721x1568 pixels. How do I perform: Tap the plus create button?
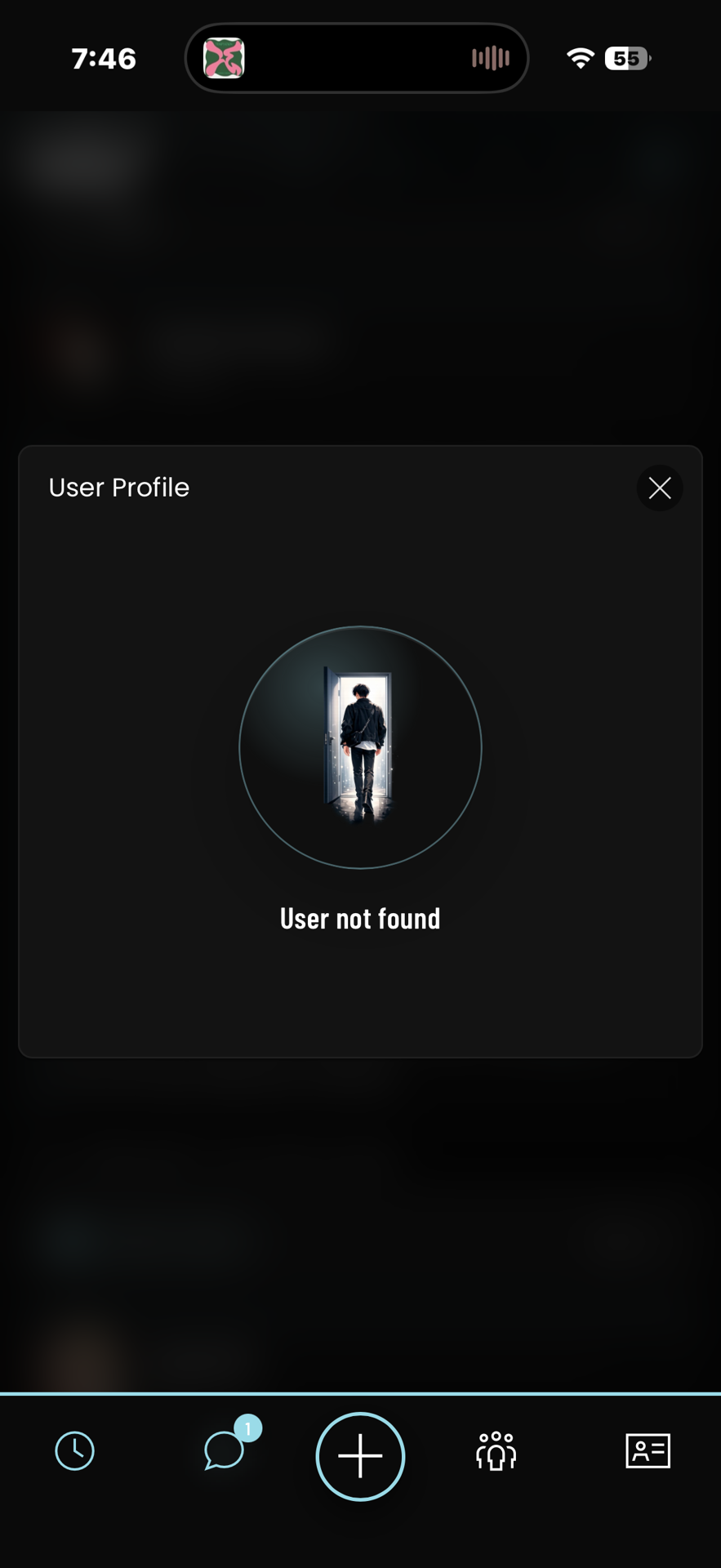click(360, 1456)
